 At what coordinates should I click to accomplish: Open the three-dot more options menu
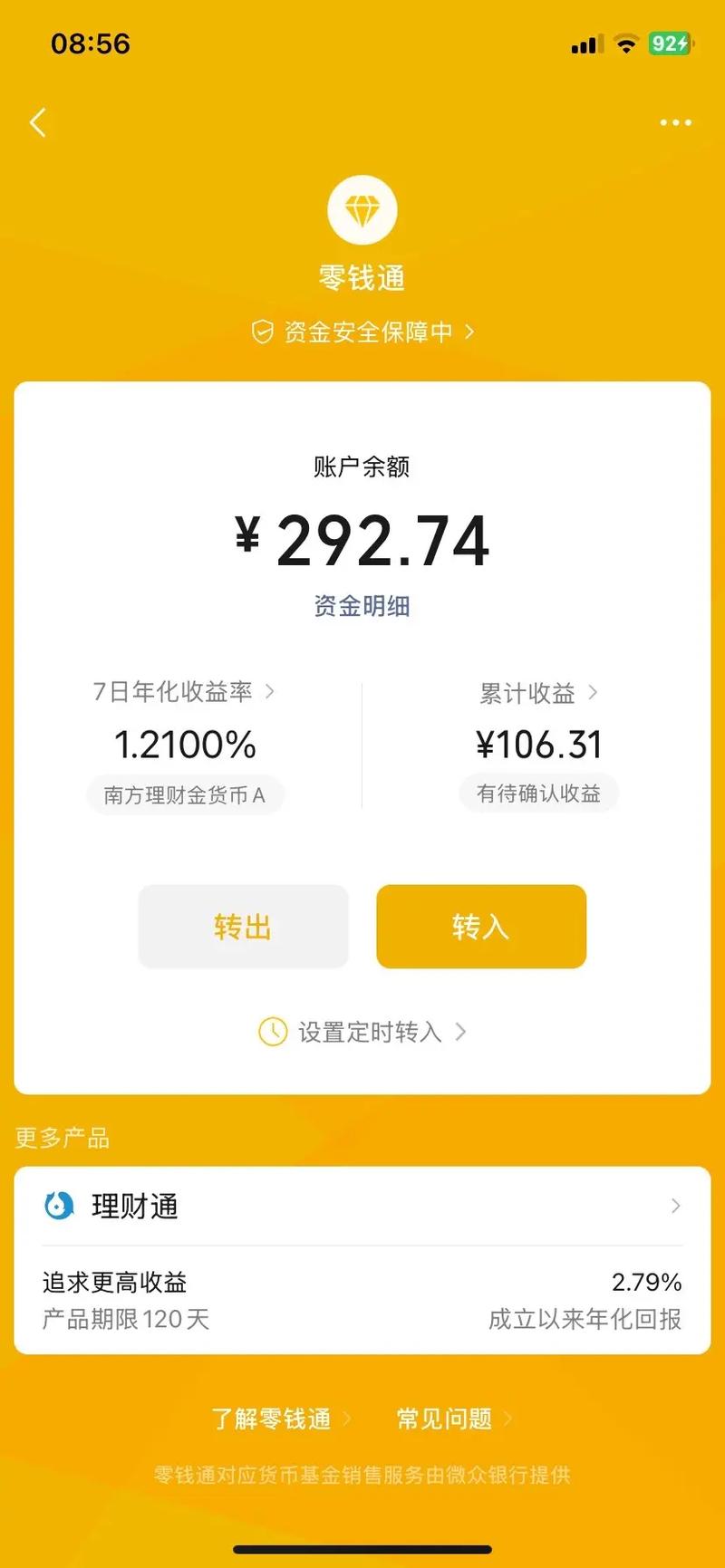675,122
